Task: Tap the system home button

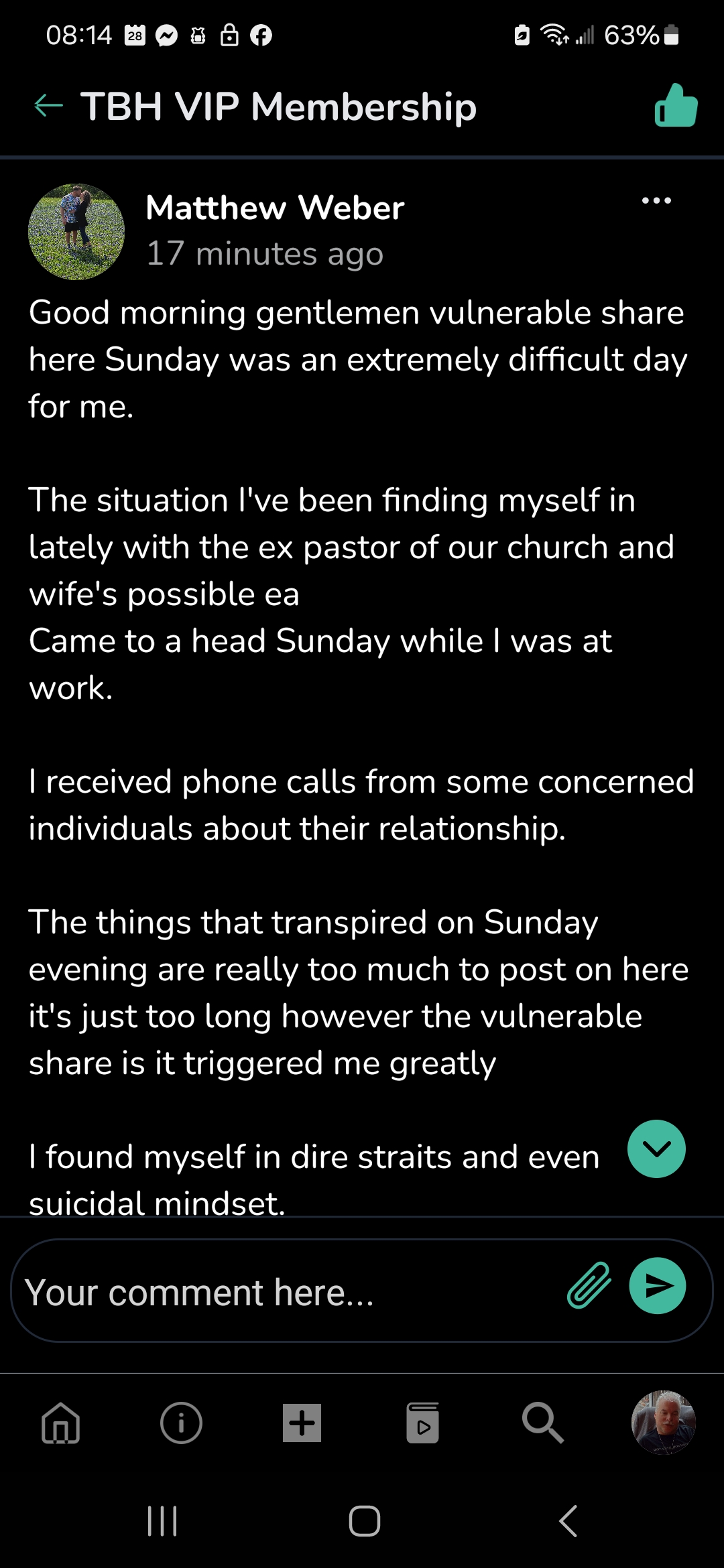Action: coord(364,1520)
